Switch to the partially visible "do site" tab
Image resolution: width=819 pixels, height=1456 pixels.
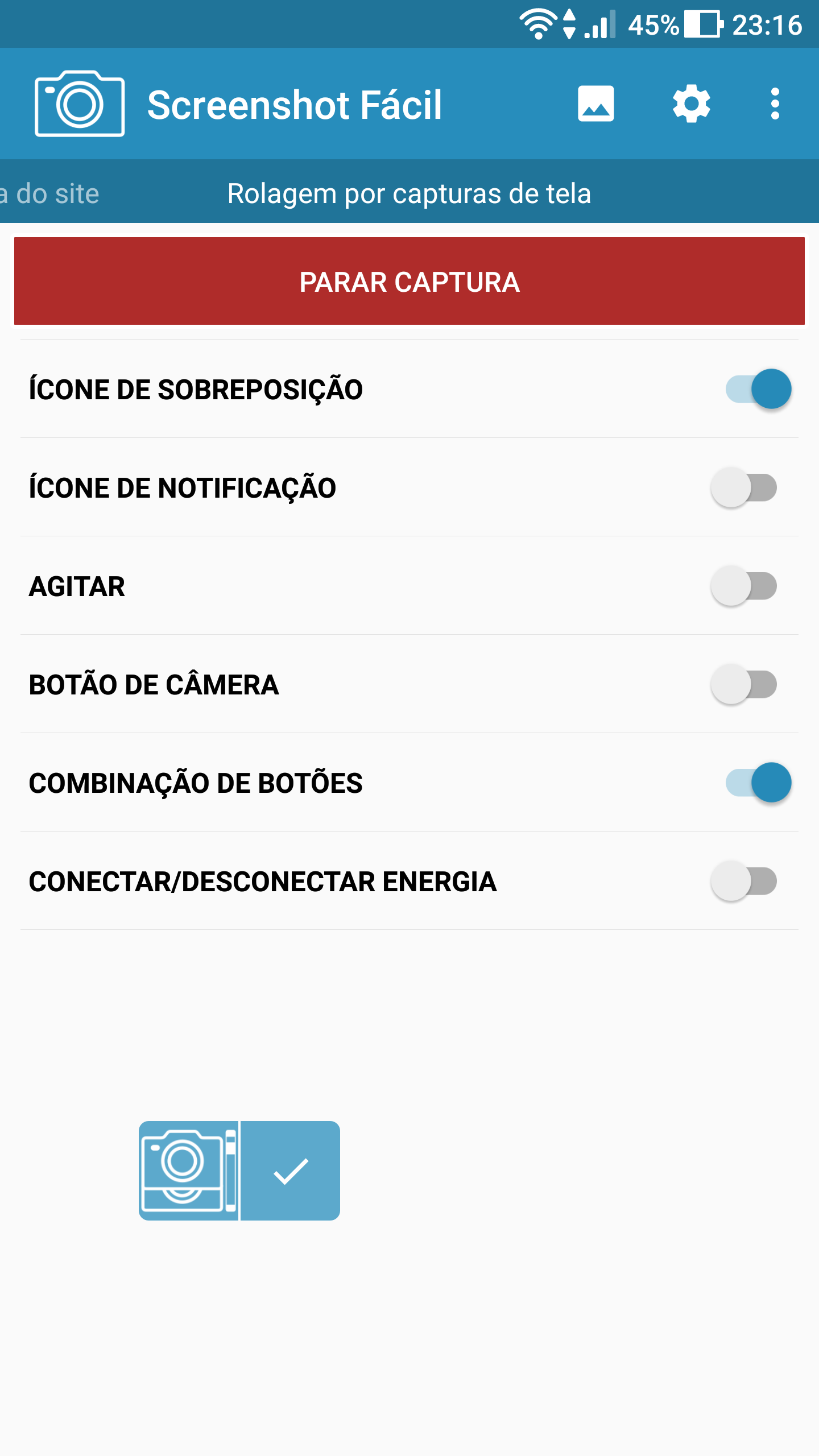tap(50, 193)
